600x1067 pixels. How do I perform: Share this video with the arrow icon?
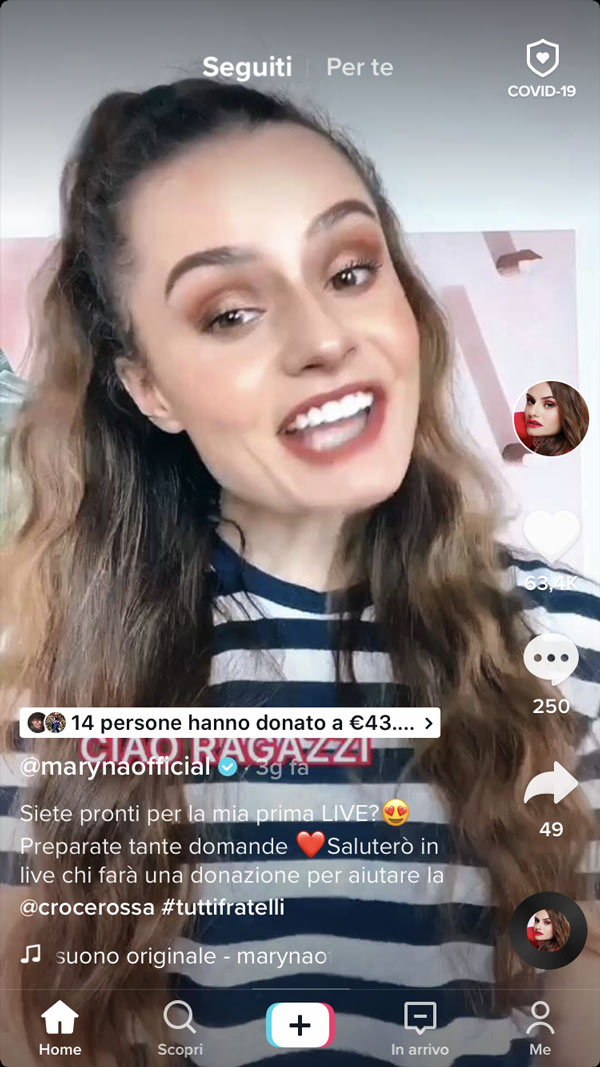tap(551, 784)
